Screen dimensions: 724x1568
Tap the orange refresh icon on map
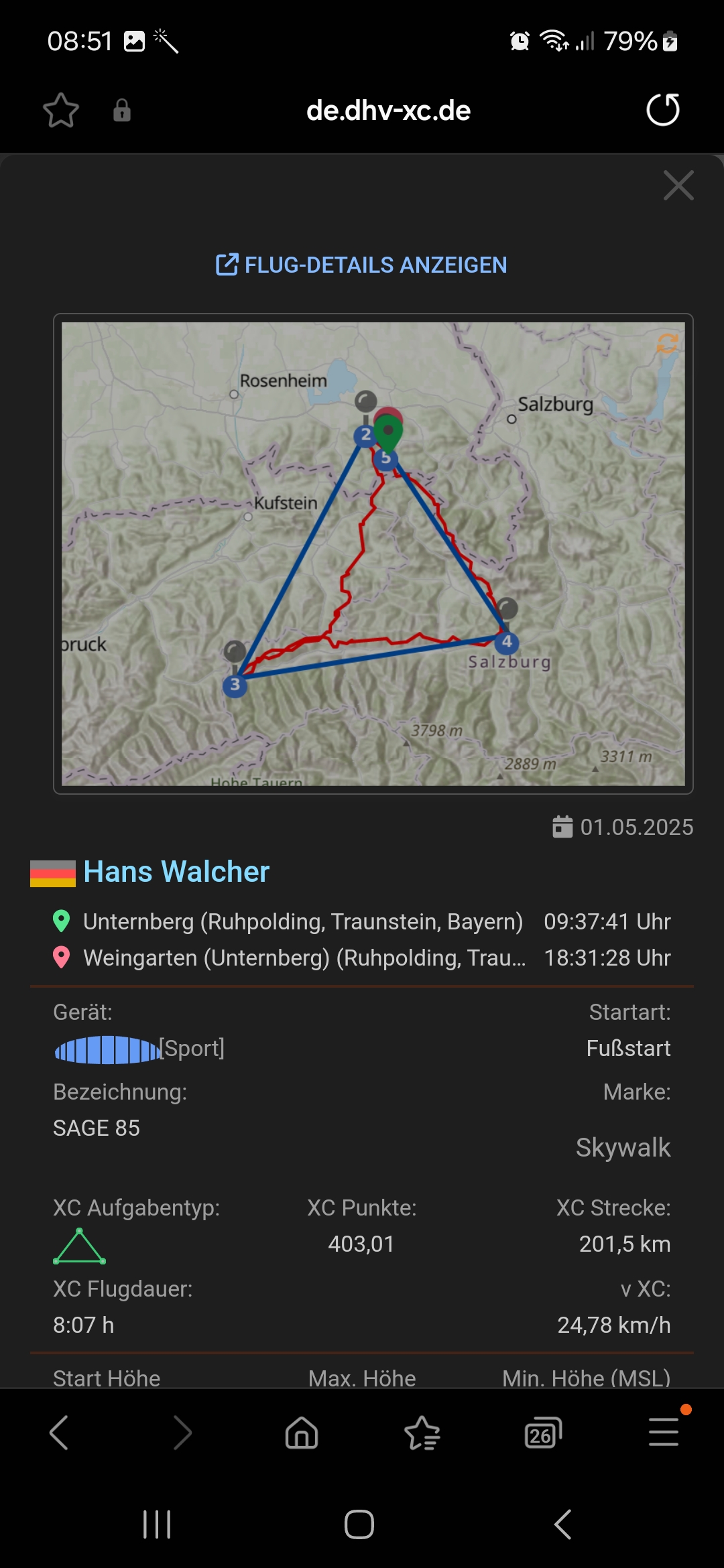point(667,344)
